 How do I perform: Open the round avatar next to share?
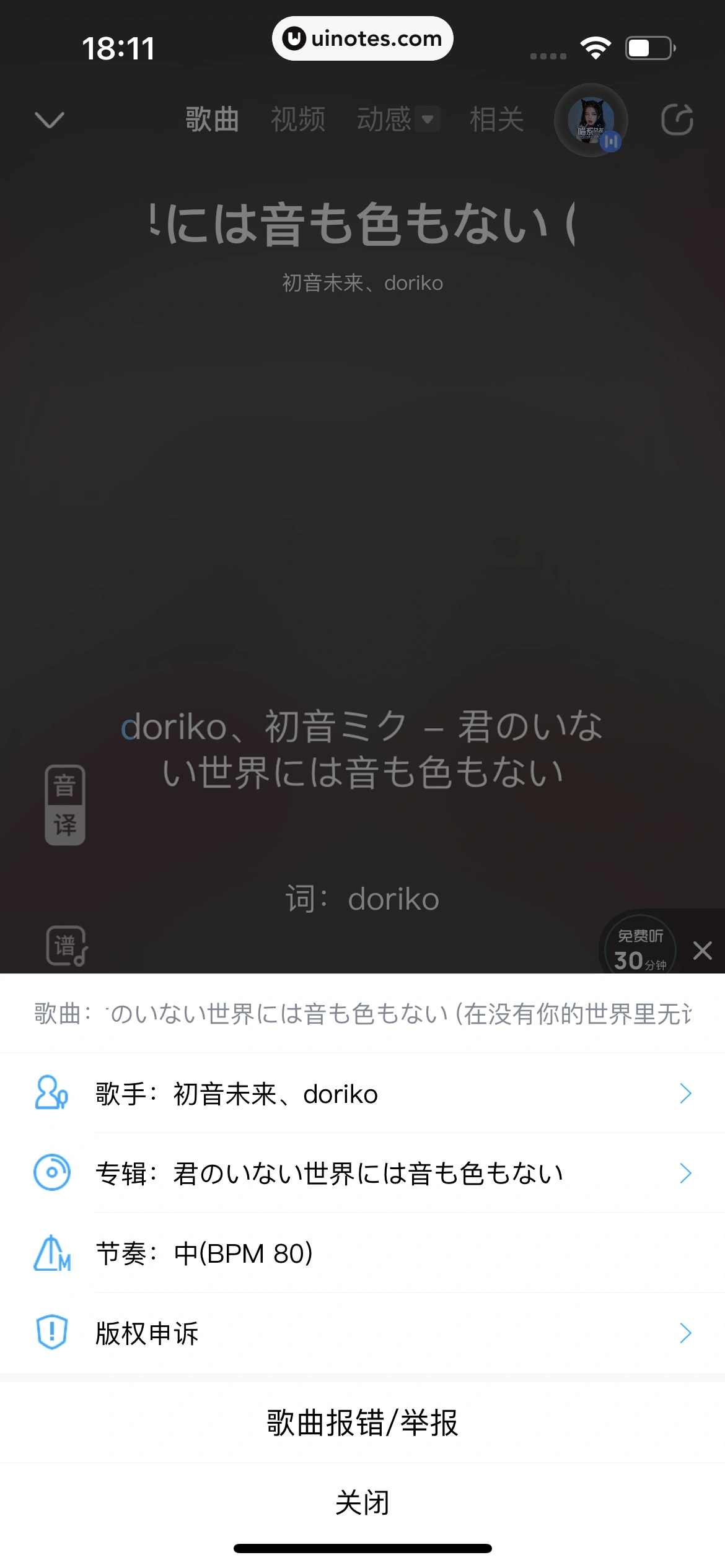pyautogui.click(x=591, y=120)
